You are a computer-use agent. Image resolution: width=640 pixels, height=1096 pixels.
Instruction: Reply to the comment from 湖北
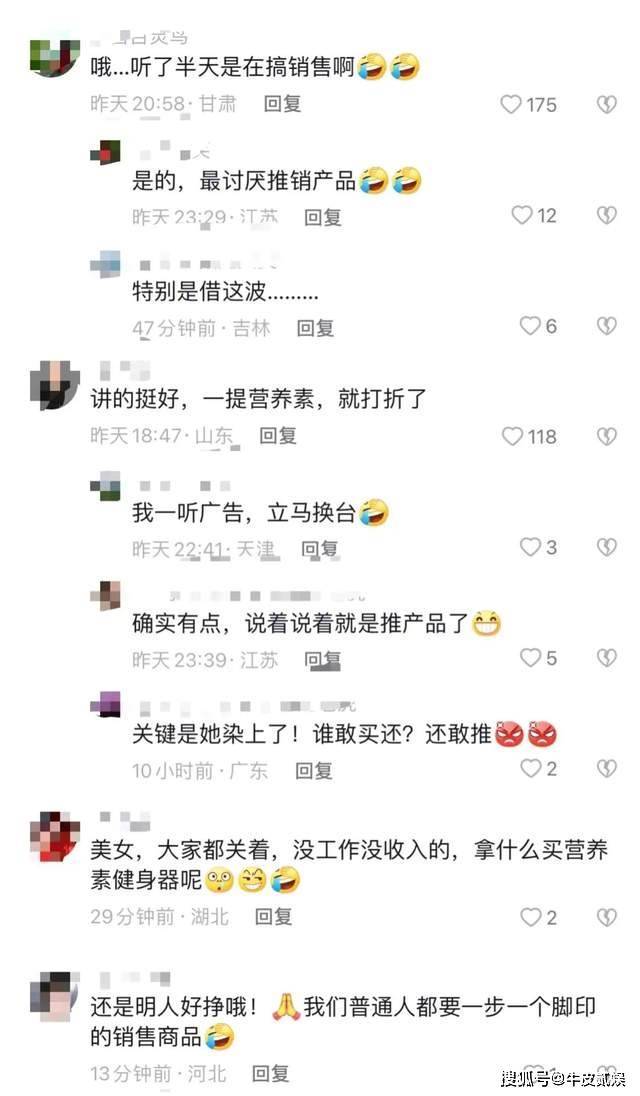[272, 916]
